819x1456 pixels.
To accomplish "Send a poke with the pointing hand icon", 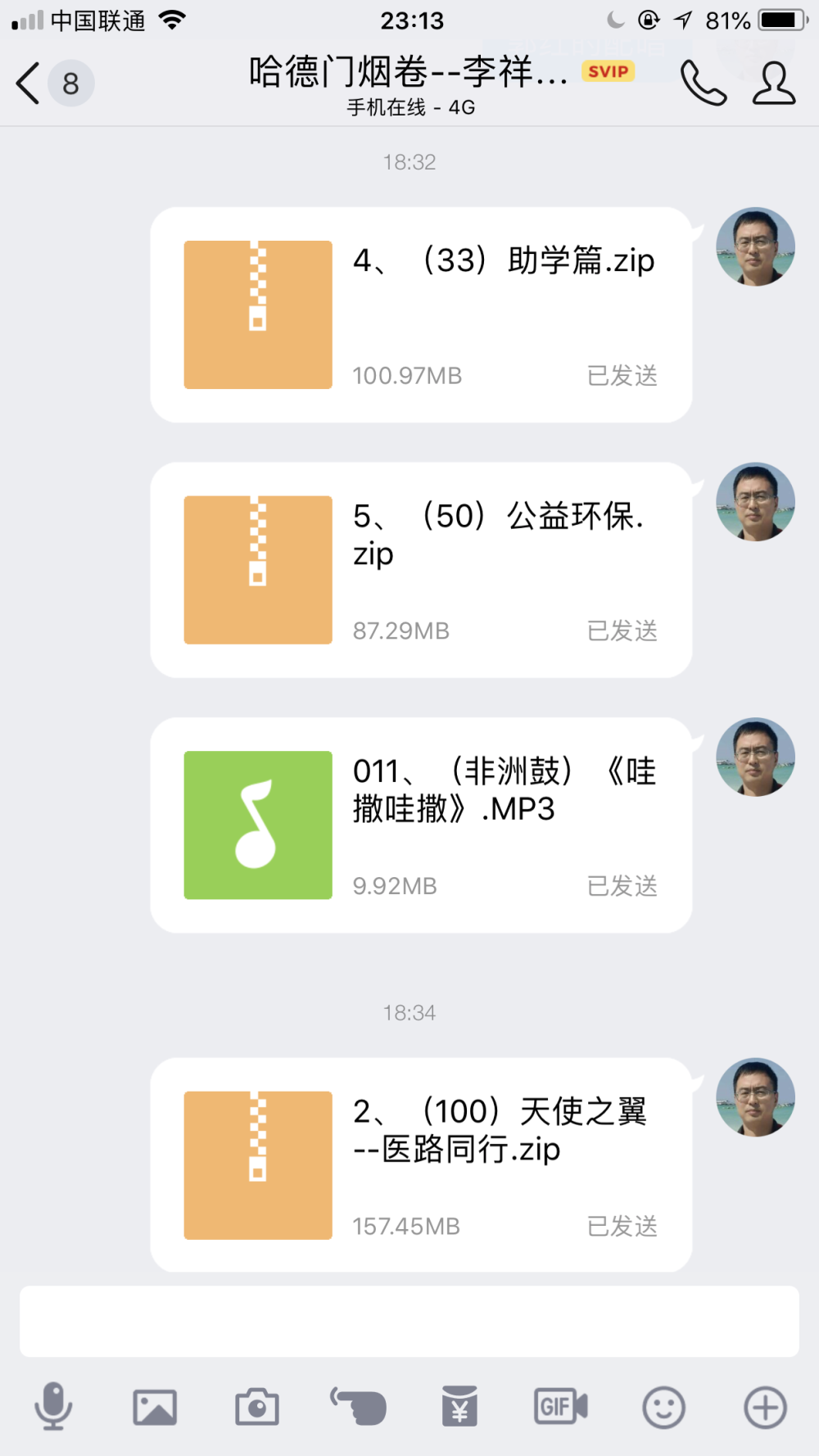I will click(x=358, y=1407).
